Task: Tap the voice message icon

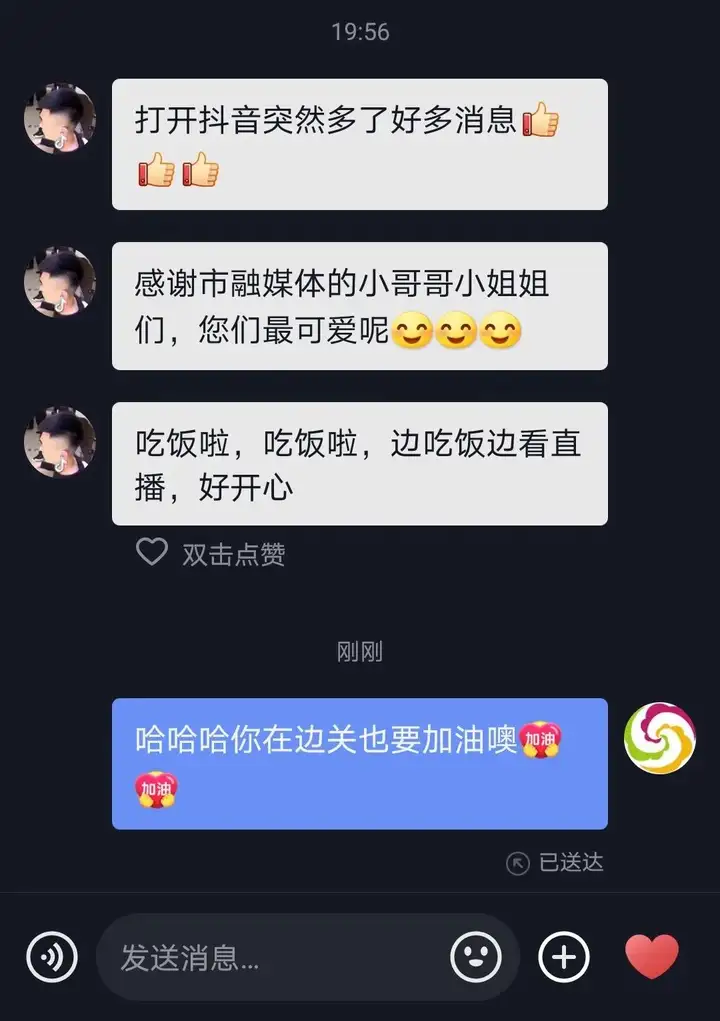Action: pyautogui.click(x=51, y=958)
